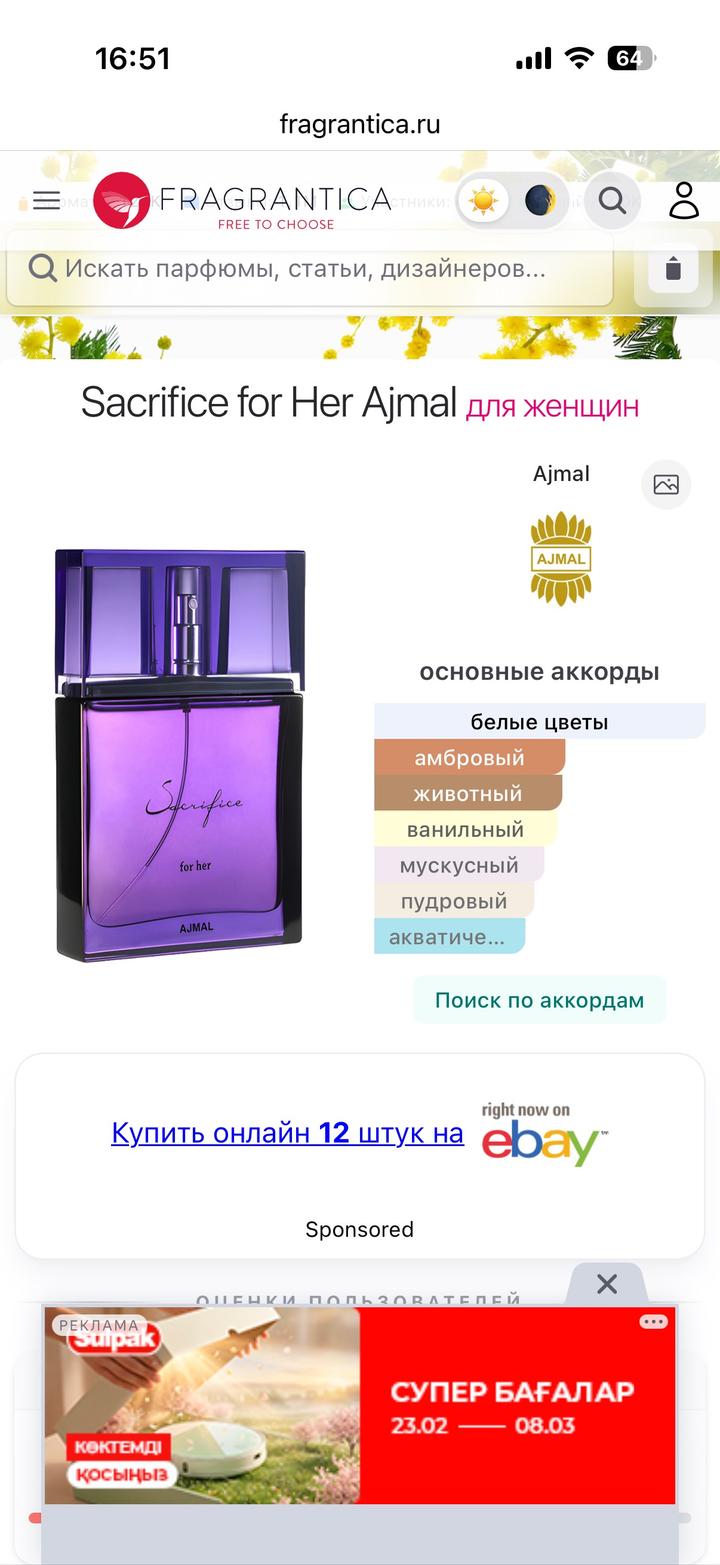Viewport: 720px width, 1565px height.
Task: Expand the 'пудровый' accord entry
Action: point(455,900)
